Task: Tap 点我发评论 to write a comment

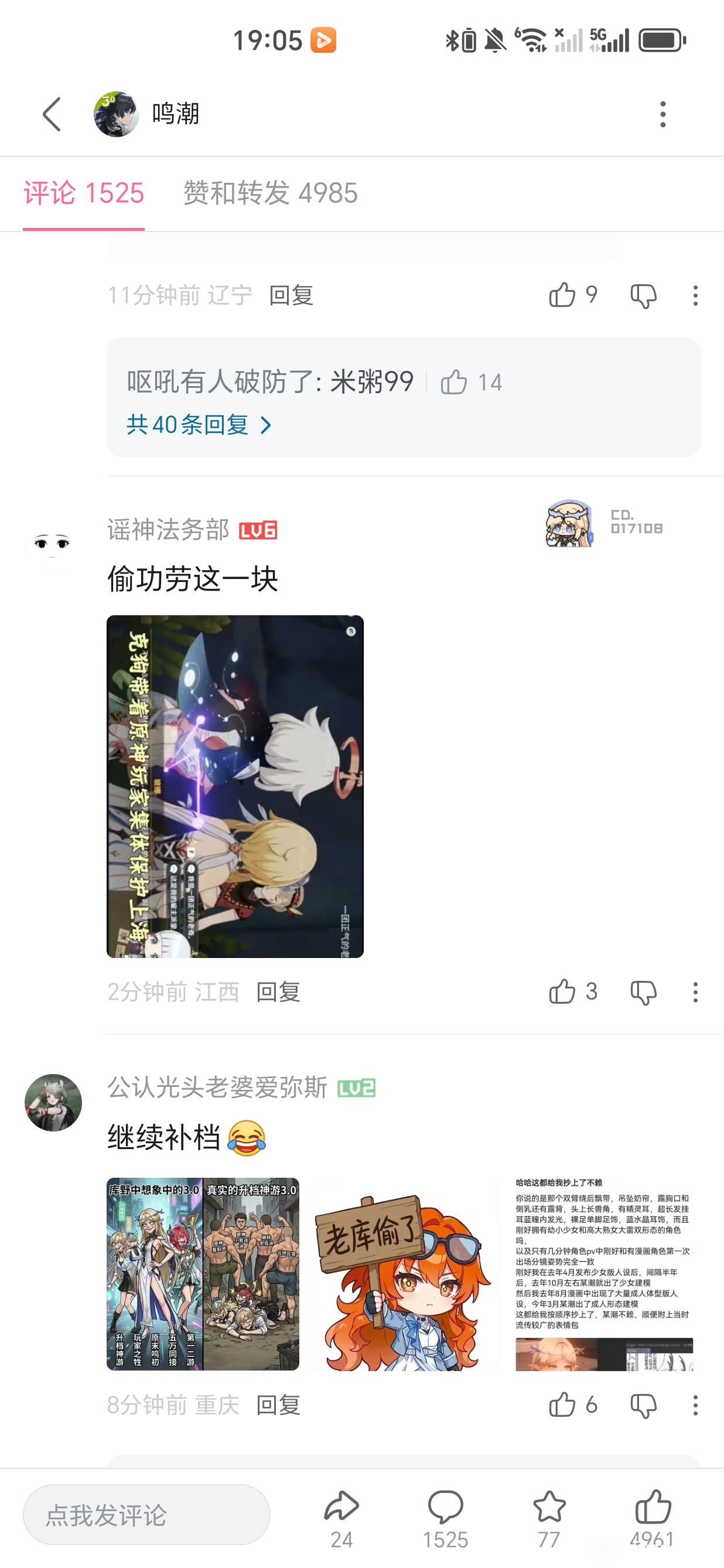Action: (x=146, y=1515)
